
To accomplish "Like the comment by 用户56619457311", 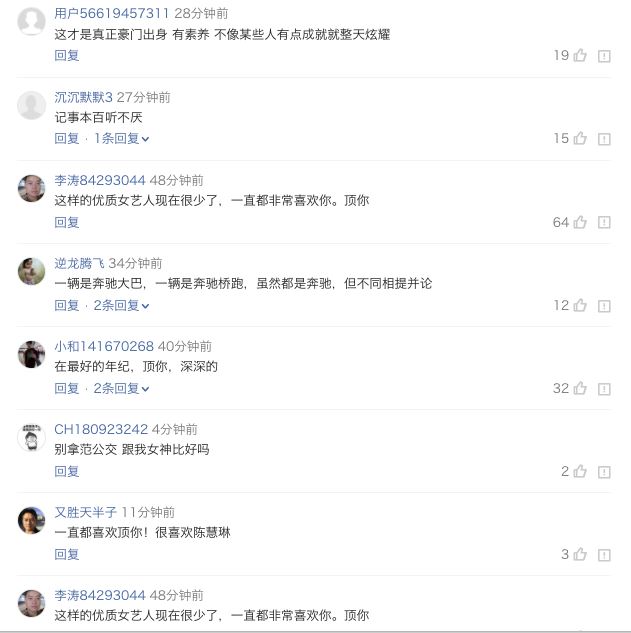I will coord(580,56).
